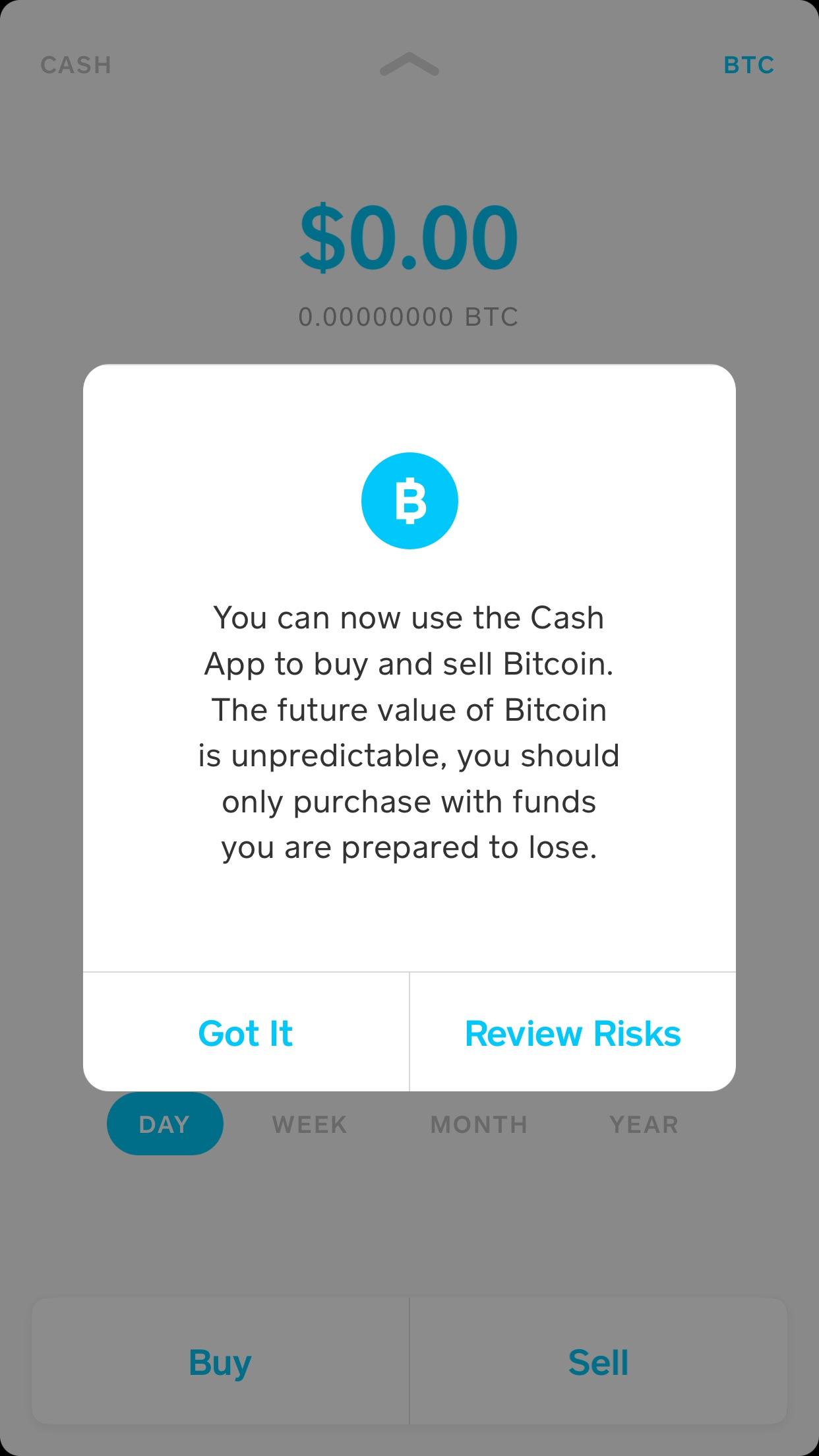Switch to the CASH tab
This screenshot has width=819, height=1456.
tap(75, 65)
